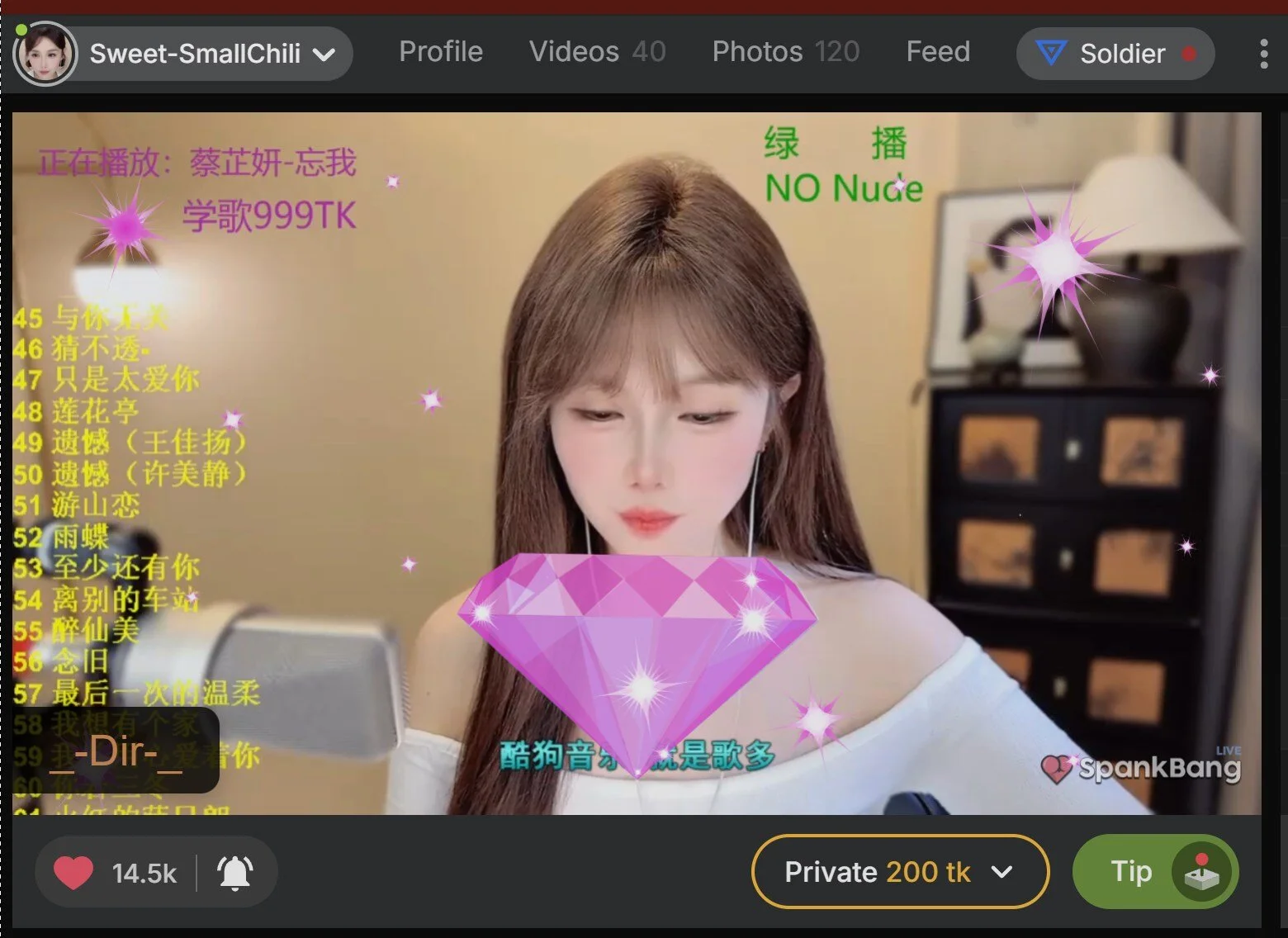
Task: Expand the Sweet-SmallChili dropdown
Action: [x=324, y=54]
